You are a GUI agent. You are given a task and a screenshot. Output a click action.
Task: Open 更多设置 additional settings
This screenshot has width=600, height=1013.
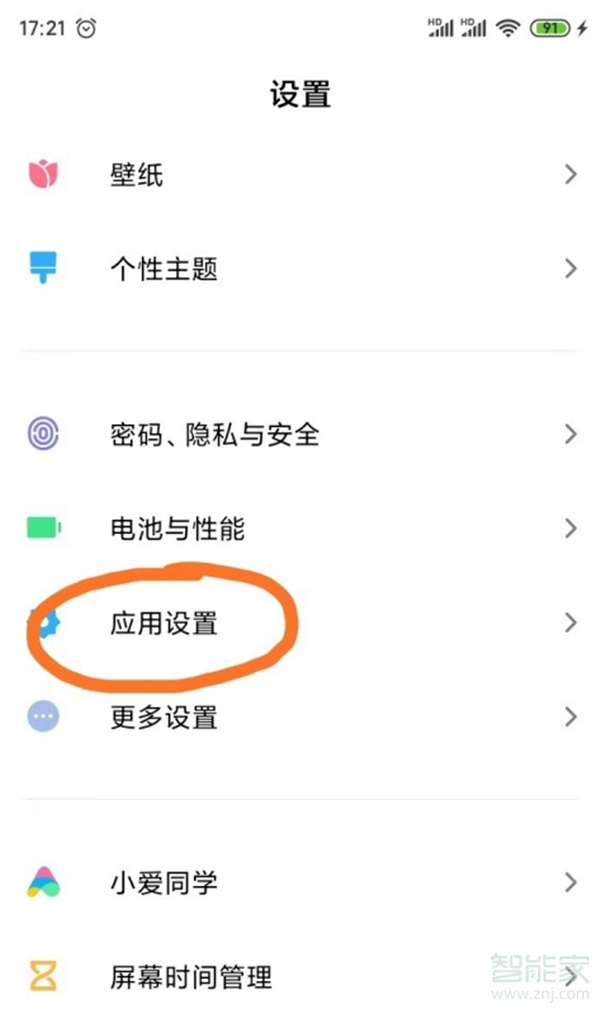click(x=300, y=717)
